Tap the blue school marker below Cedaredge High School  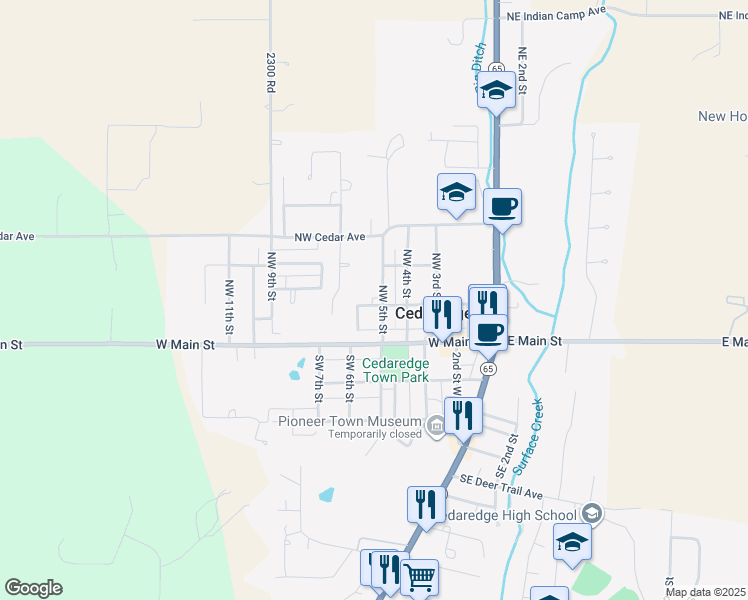pyautogui.click(x=572, y=541)
